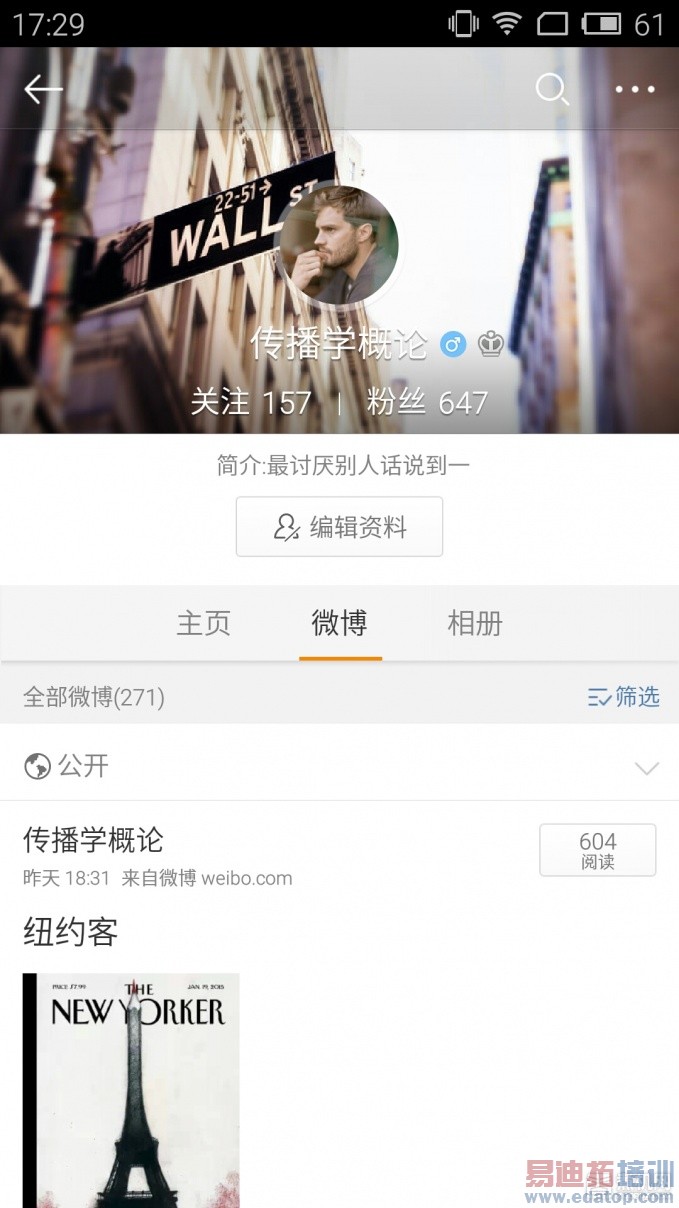Switch to the 相册 tab

click(x=475, y=623)
